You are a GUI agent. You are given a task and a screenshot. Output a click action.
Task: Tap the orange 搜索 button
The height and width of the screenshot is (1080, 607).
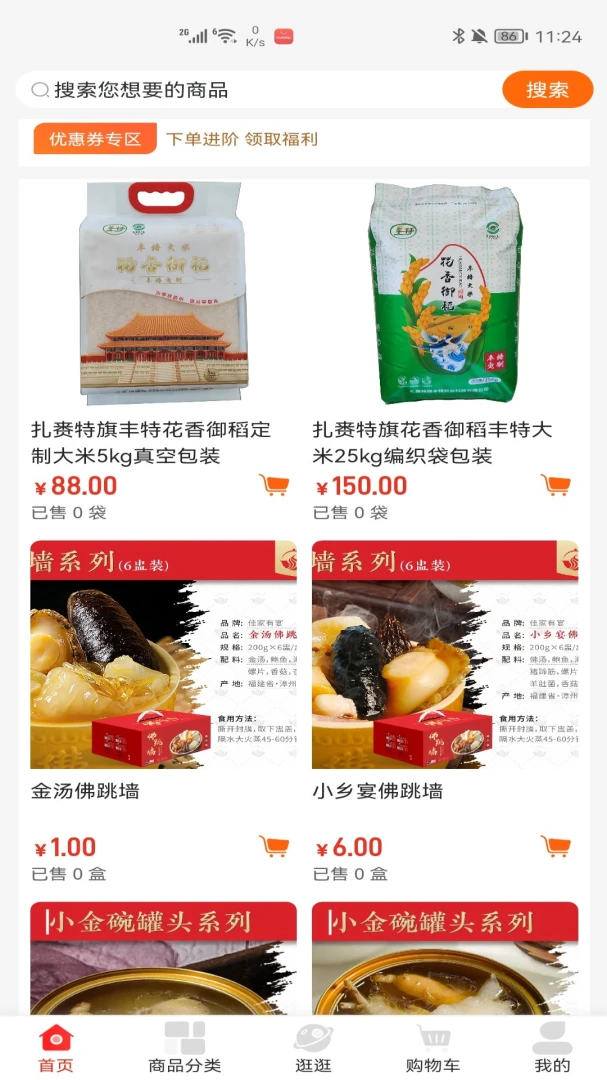click(x=548, y=90)
